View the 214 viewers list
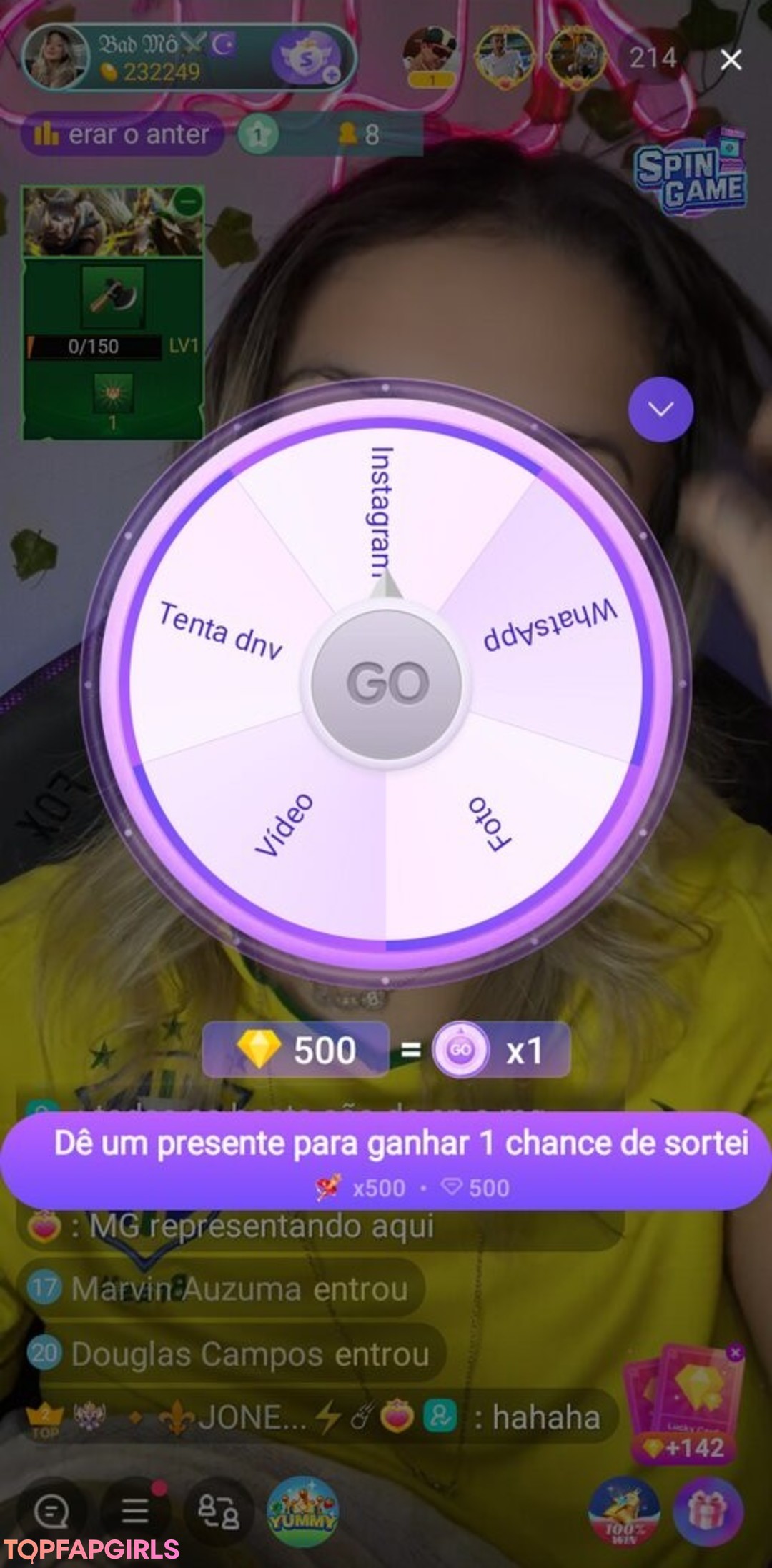This screenshot has width=772, height=1568. pyautogui.click(x=653, y=59)
